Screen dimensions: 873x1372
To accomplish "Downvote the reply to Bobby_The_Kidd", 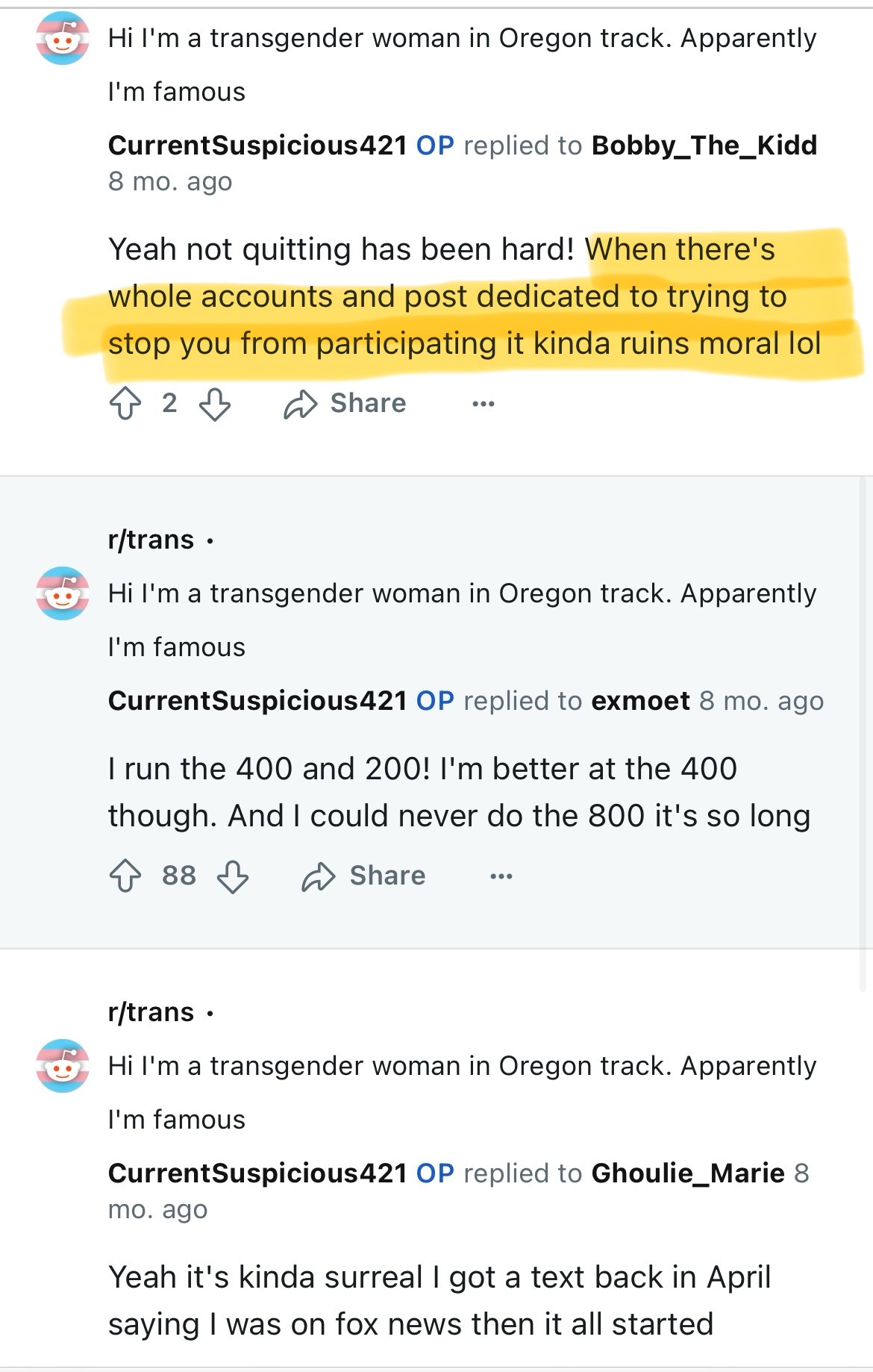I will click(x=215, y=404).
